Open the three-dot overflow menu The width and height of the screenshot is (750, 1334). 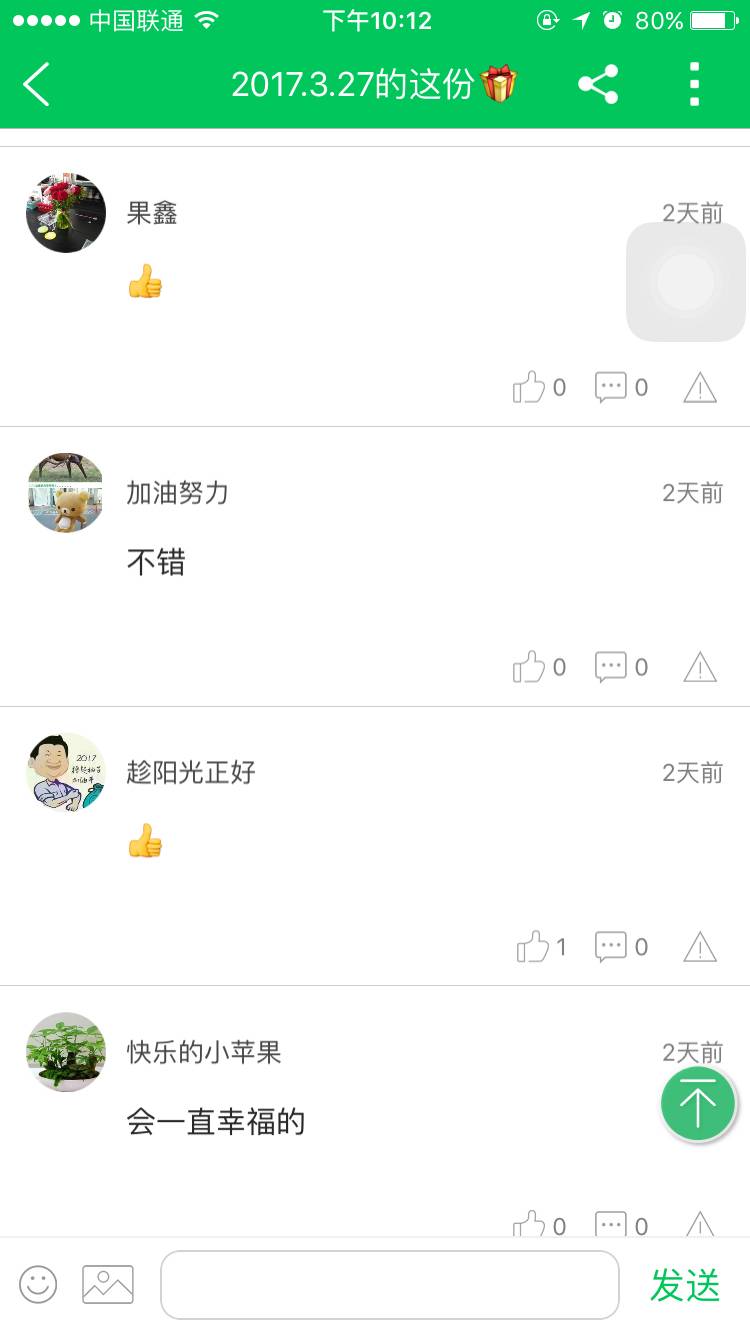tap(694, 84)
